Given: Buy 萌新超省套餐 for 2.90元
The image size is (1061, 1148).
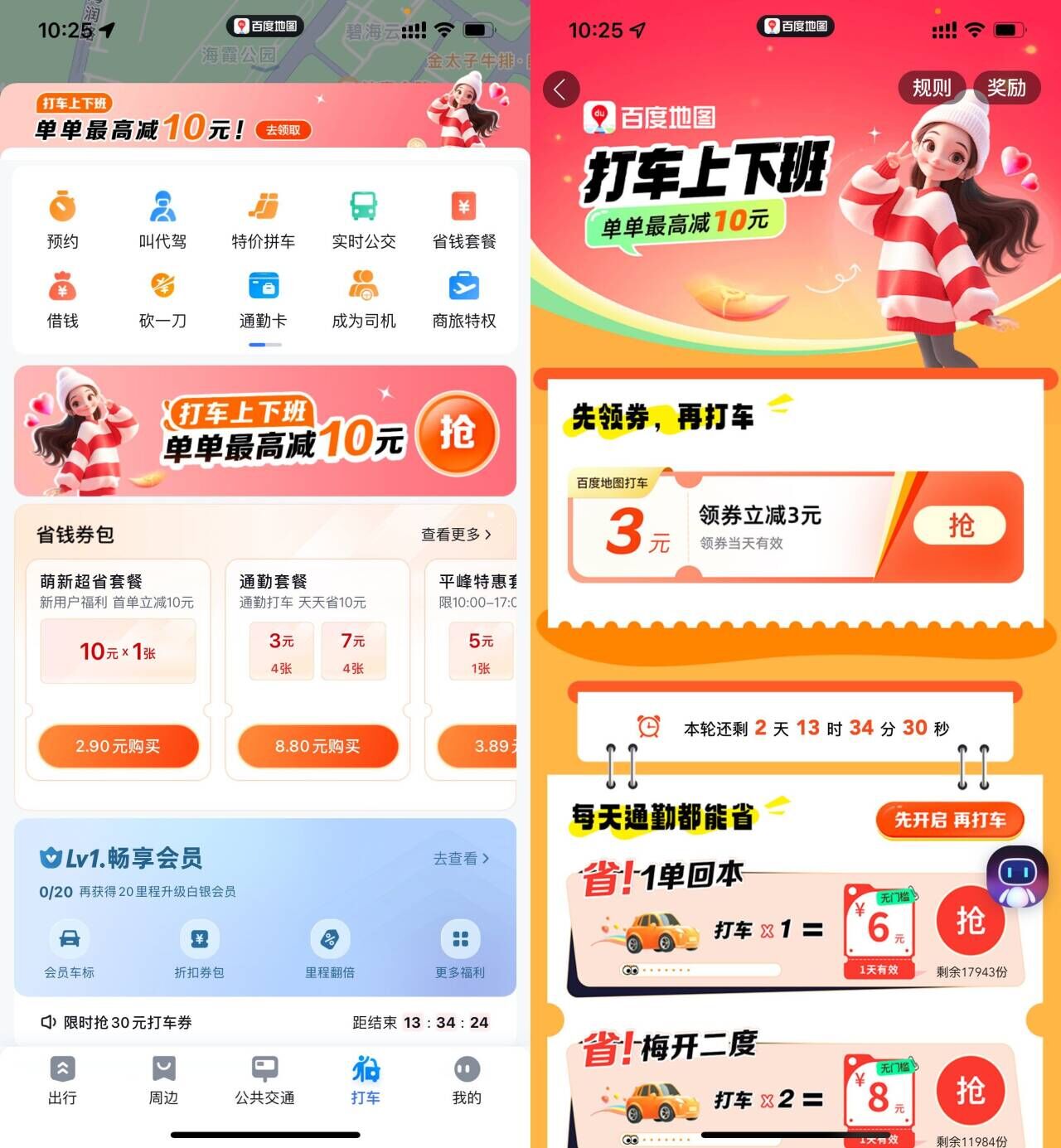Looking at the screenshot, I should click(118, 746).
